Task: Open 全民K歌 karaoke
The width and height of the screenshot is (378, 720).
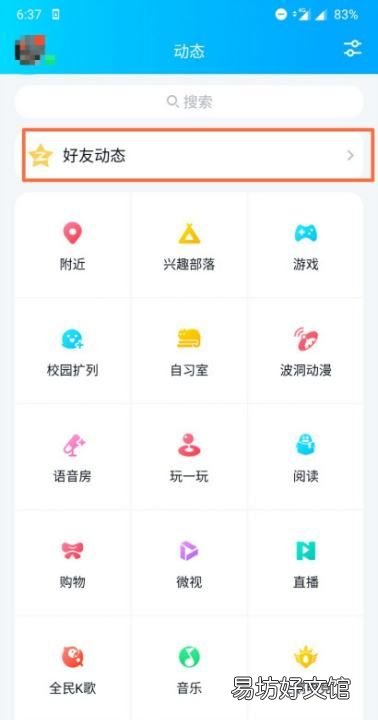Action: [x=73, y=669]
